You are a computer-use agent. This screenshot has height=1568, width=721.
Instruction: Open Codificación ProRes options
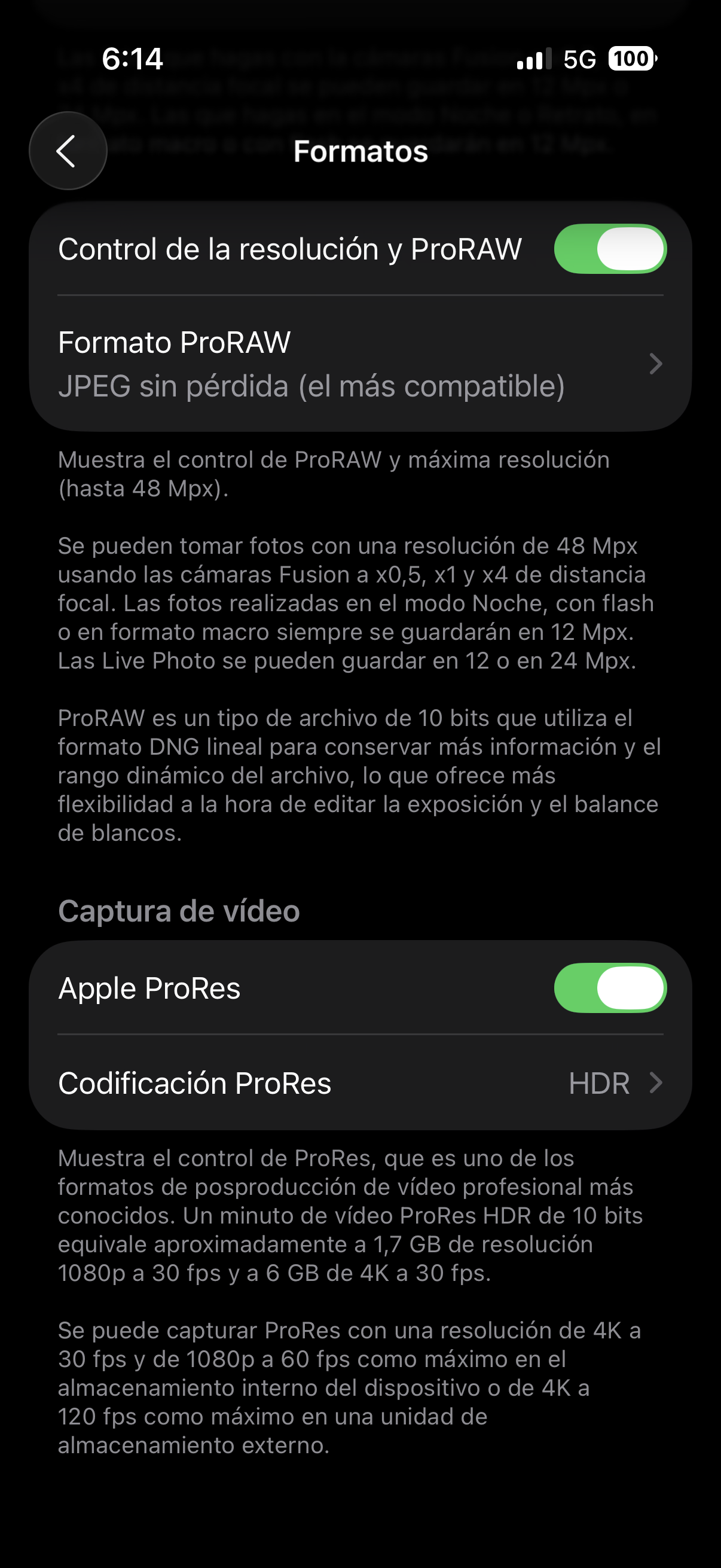click(x=360, y=1083)
